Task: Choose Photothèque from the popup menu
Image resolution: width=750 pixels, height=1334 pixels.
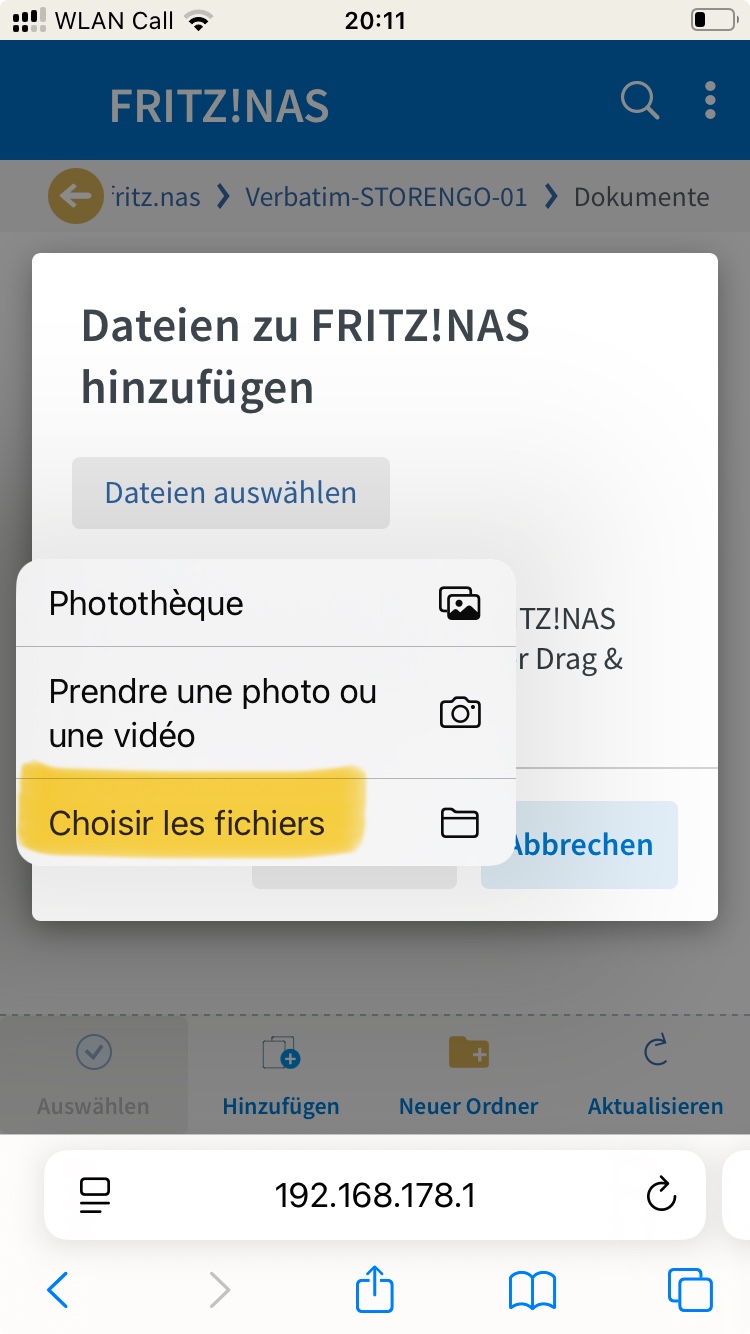Action: 266,603
